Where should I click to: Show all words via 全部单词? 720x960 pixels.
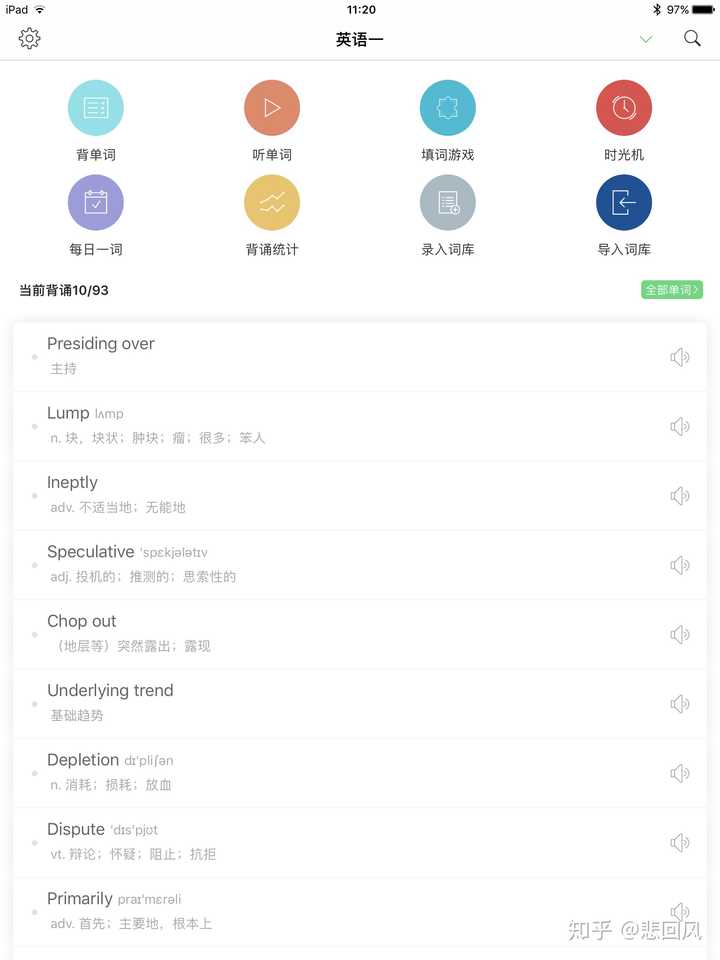(x=672, y=290)
